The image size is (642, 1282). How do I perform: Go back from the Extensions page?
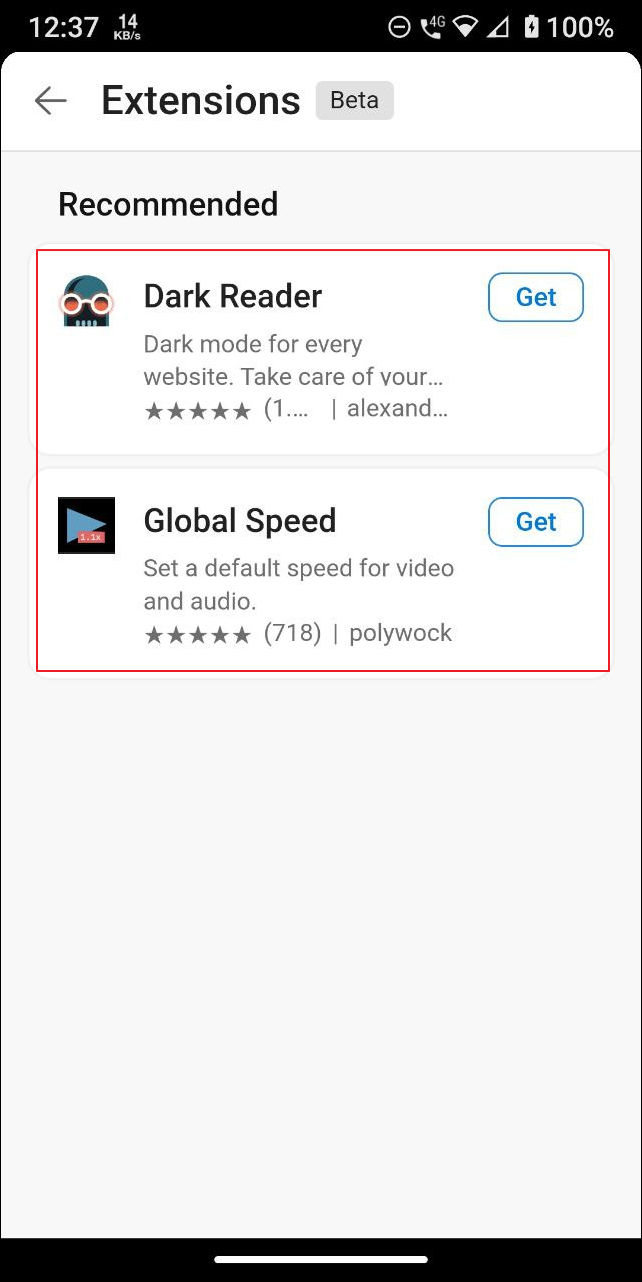50,100
